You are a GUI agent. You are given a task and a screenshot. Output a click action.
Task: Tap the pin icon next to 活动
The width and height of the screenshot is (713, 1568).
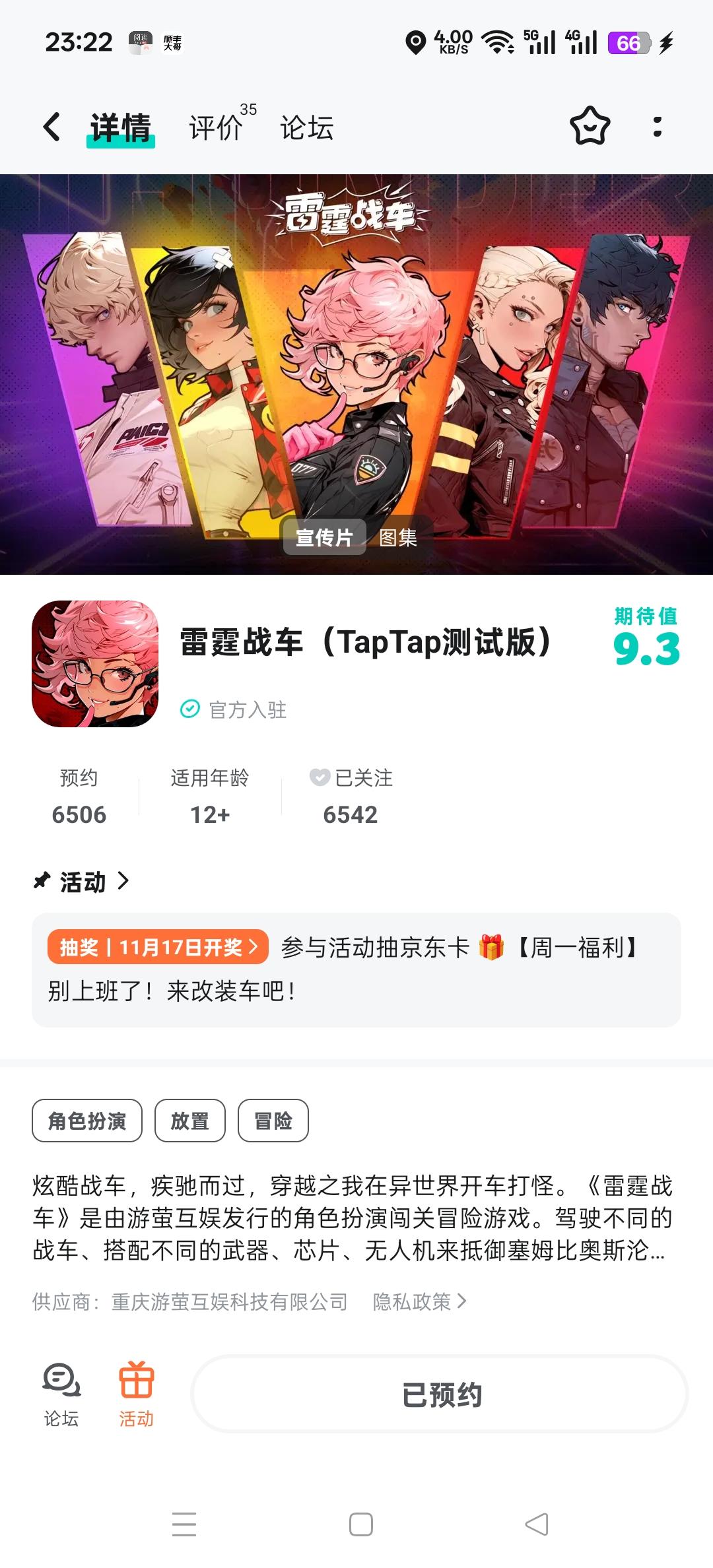[x=41, y=879]
